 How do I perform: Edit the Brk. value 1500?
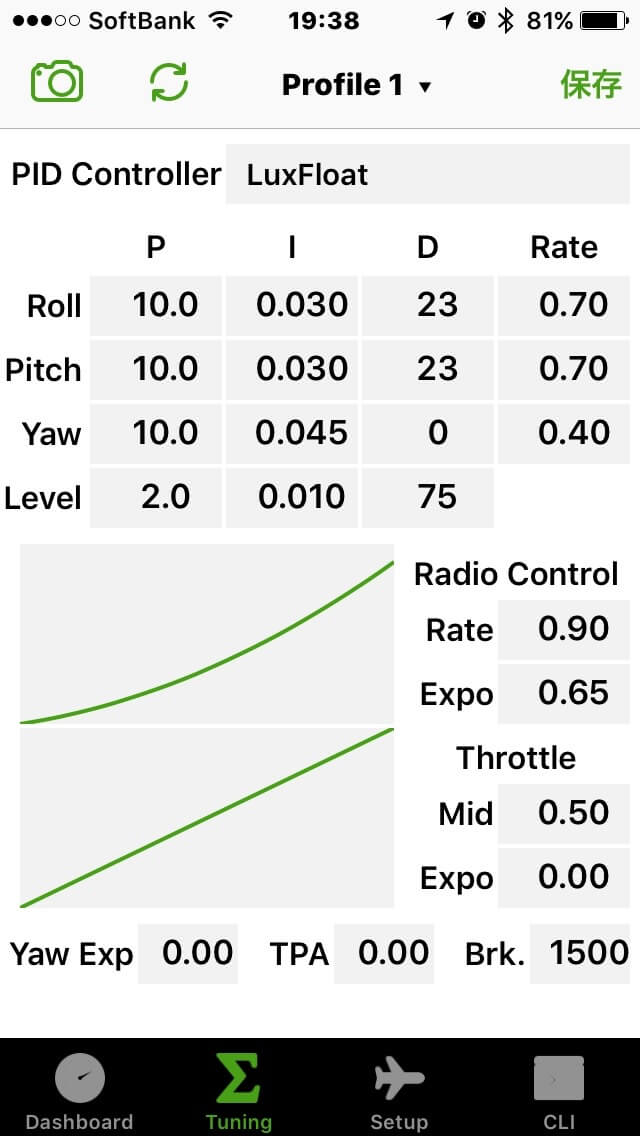pyautogui.click(x=580, y=953)
